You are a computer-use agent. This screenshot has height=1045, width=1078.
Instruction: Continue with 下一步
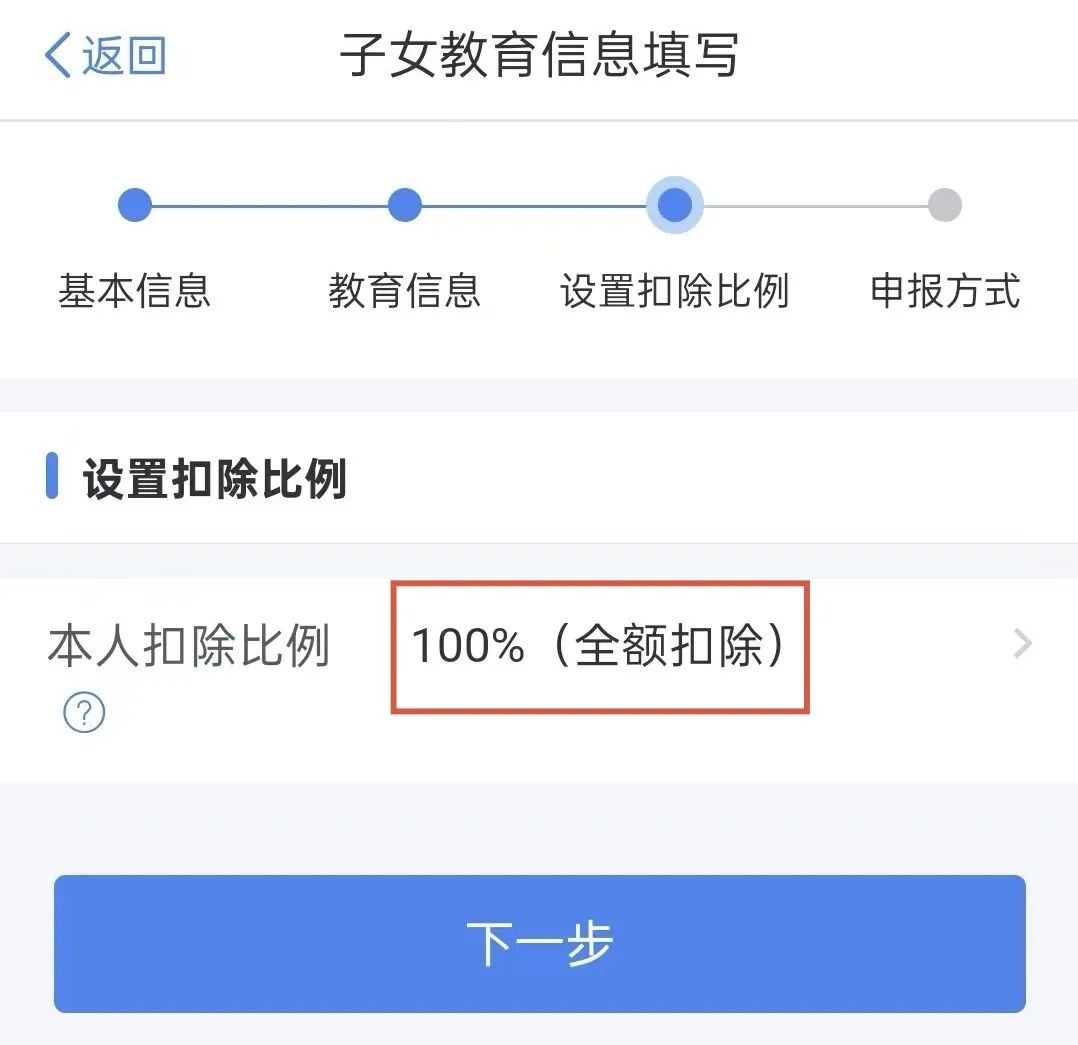539,944
